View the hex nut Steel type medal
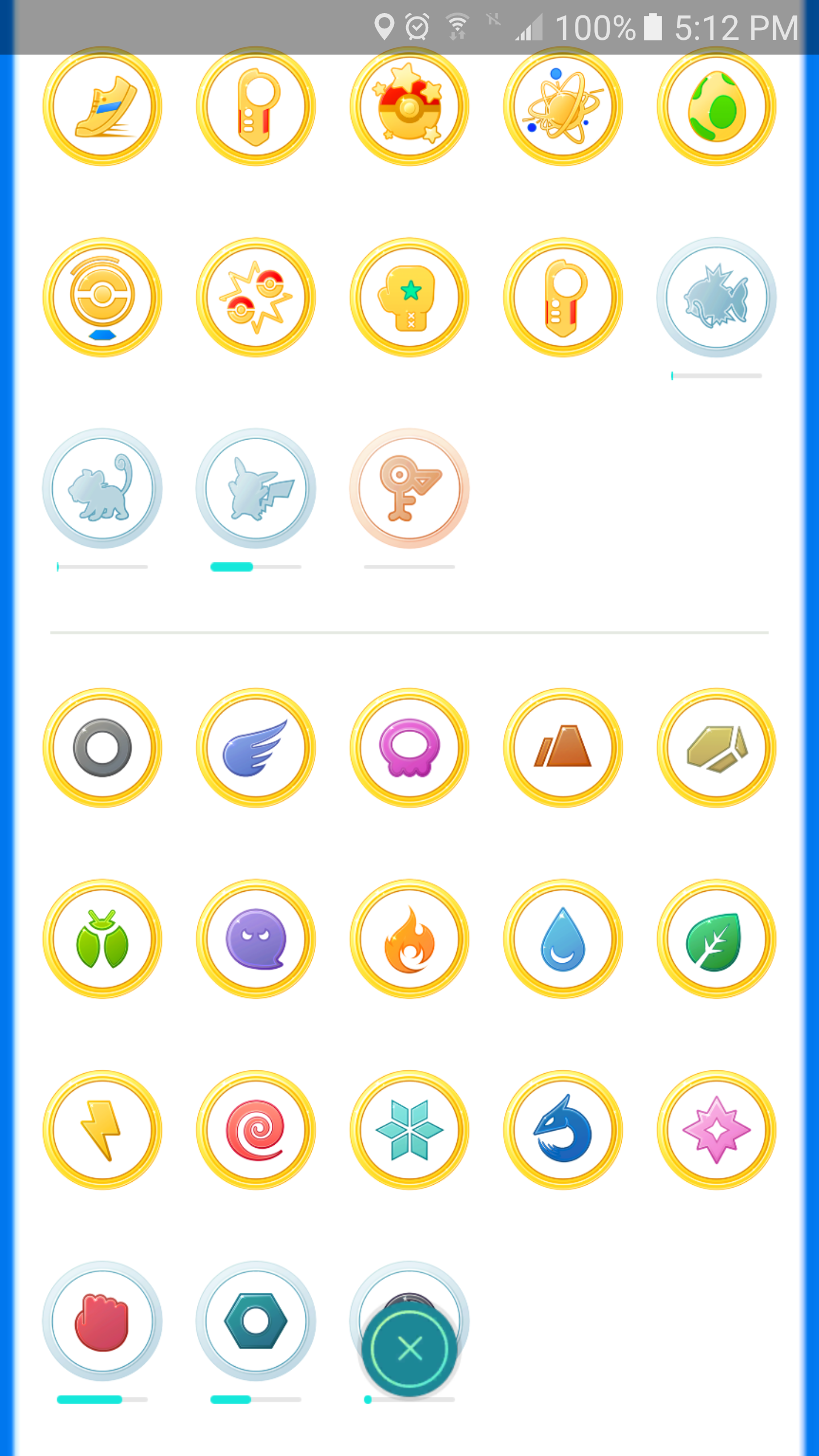The image size is (819, 1456). click(x=256, y=1321)
